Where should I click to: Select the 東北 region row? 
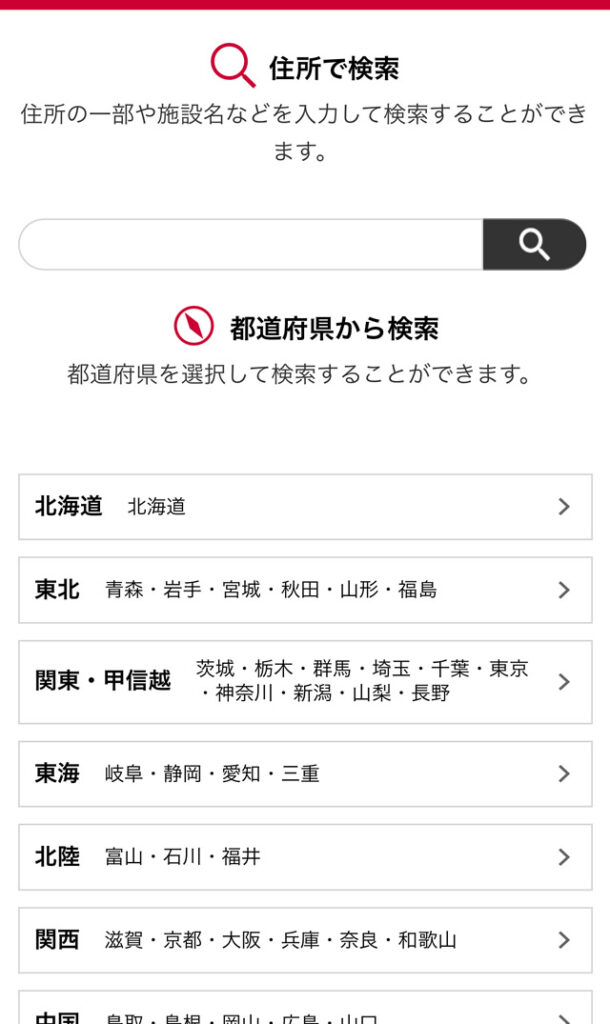coord(305,590)
